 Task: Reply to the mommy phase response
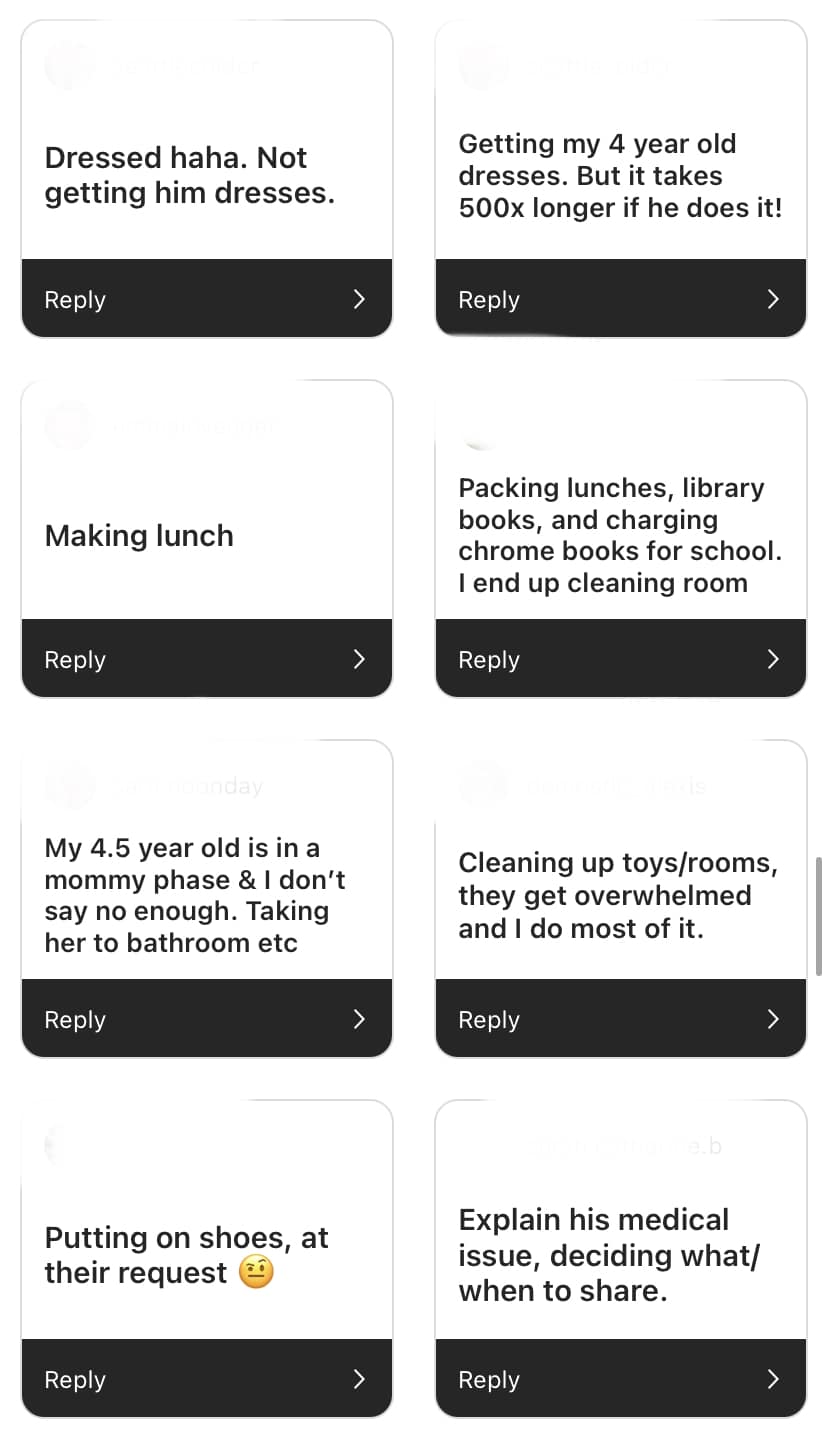206,1019
